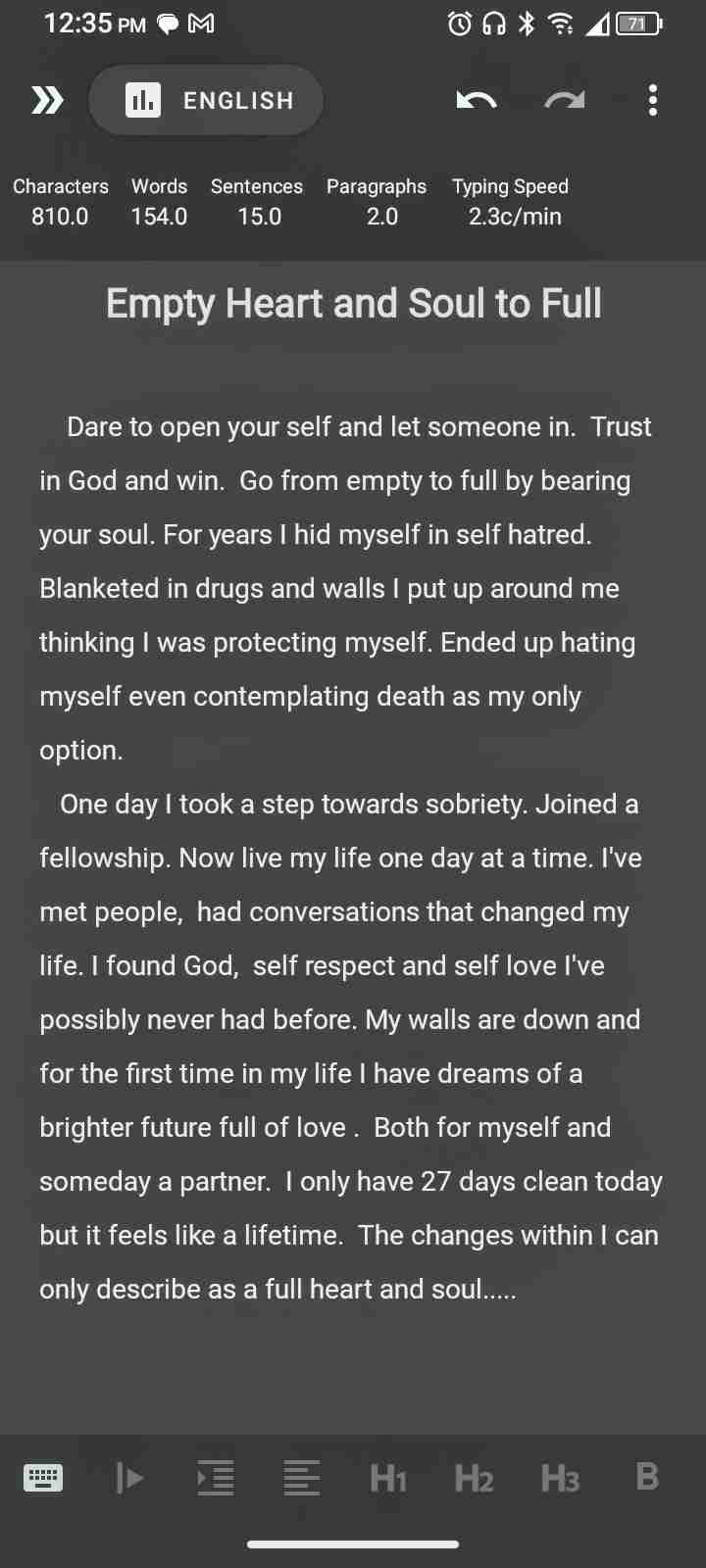Tap the cursor-with-arrow toolbar icon
The height and width of the screenshot is (1568, 706).
point(128,1478)
